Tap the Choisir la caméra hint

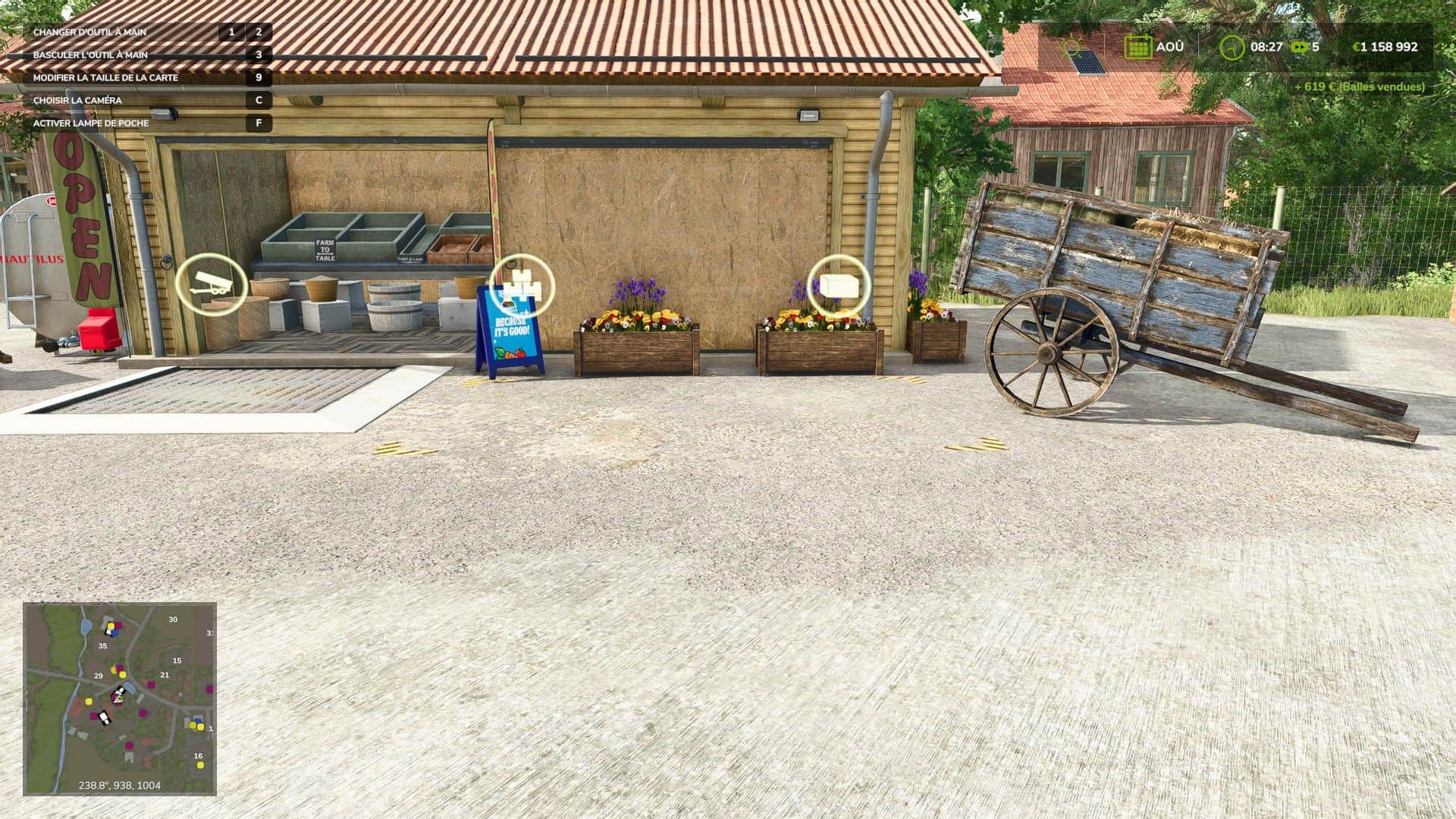pyautogui.click(x=77, y=100)
